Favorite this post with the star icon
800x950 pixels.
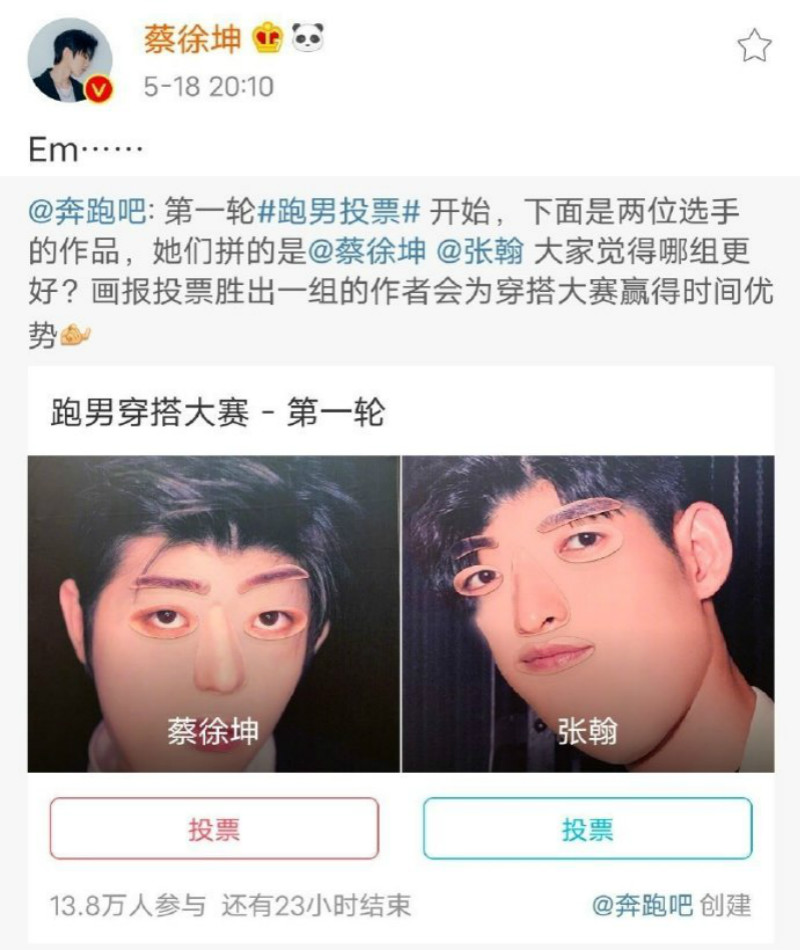[754, 46]
